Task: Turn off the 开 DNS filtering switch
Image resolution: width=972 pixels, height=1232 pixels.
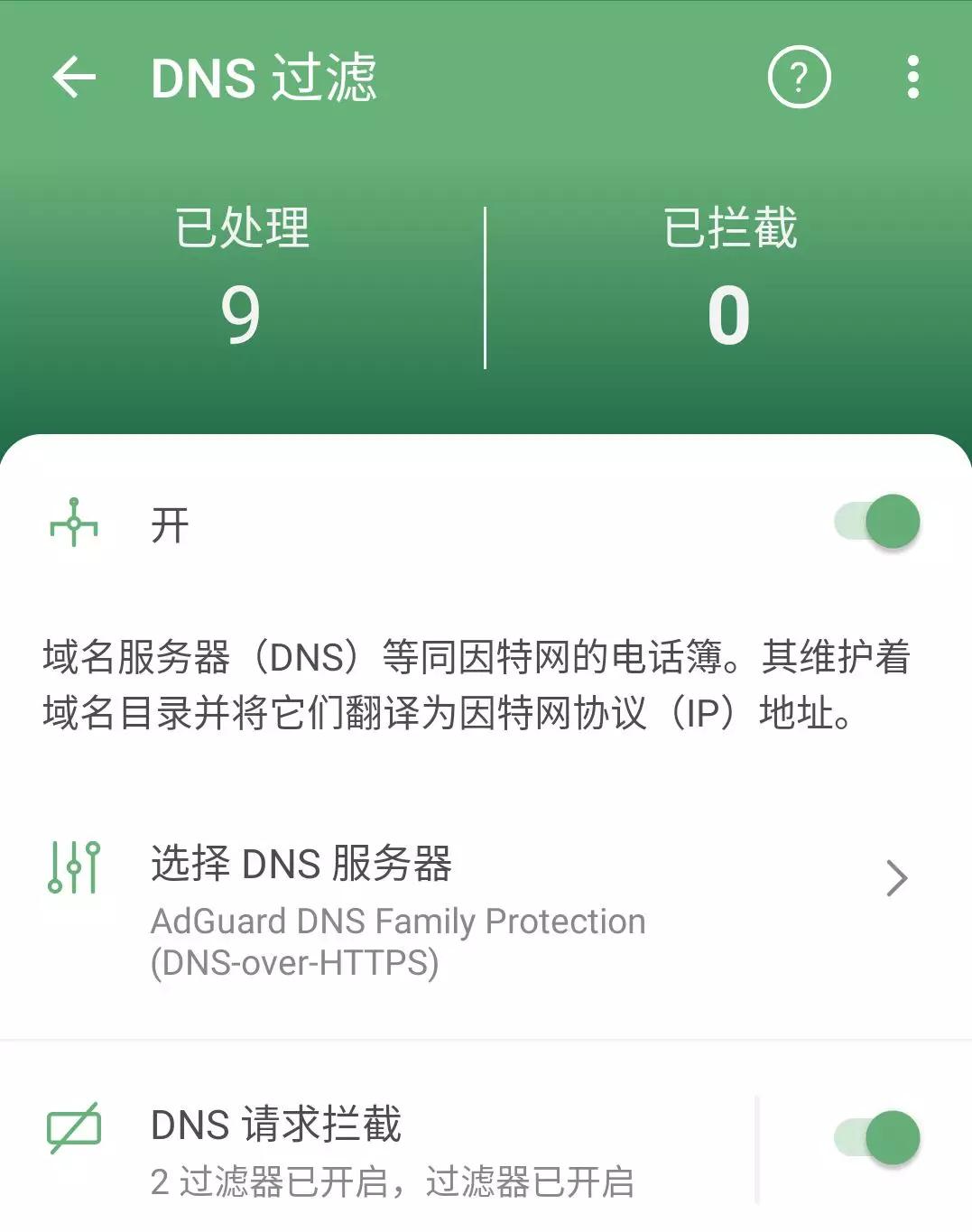Action: click(877, 522)
